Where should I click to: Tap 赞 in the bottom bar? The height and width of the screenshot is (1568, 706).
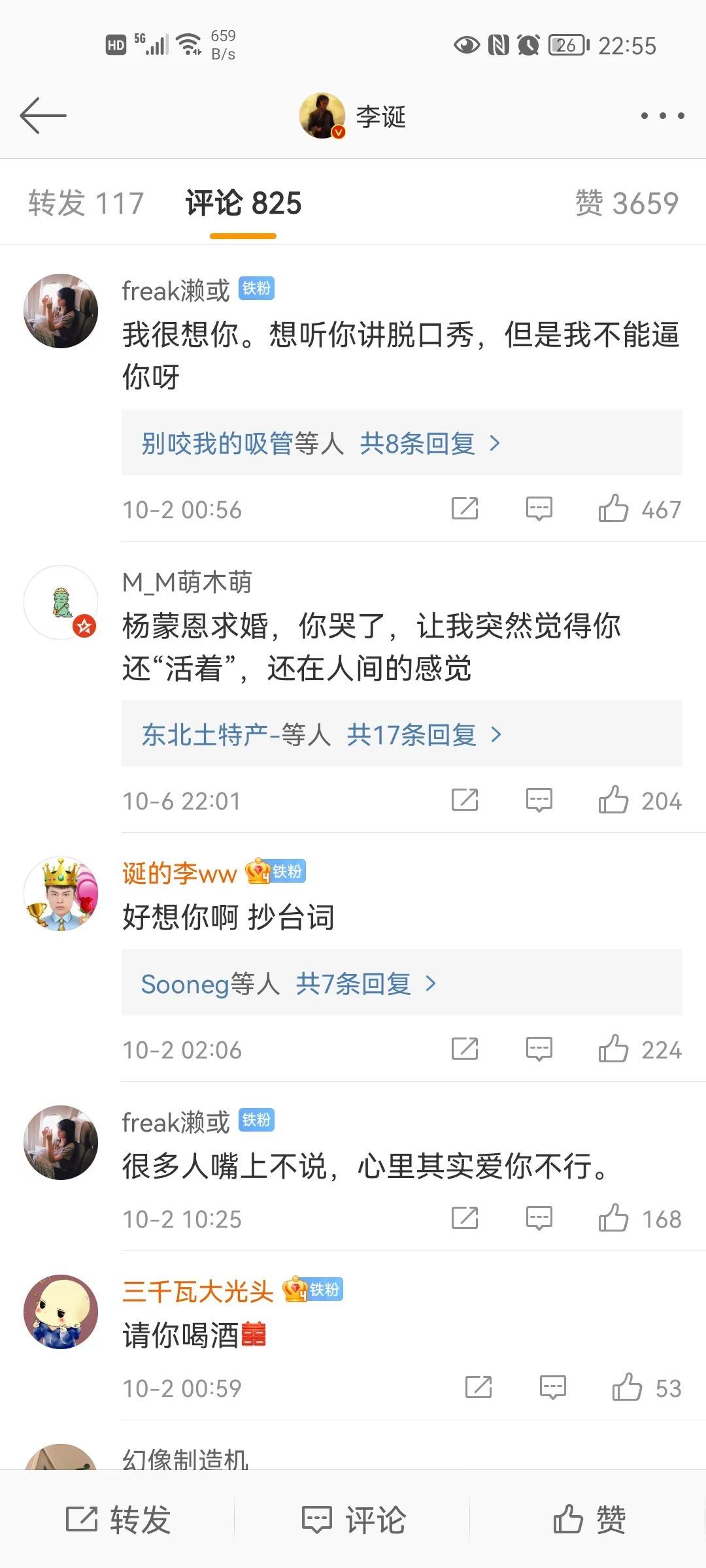589,1520
